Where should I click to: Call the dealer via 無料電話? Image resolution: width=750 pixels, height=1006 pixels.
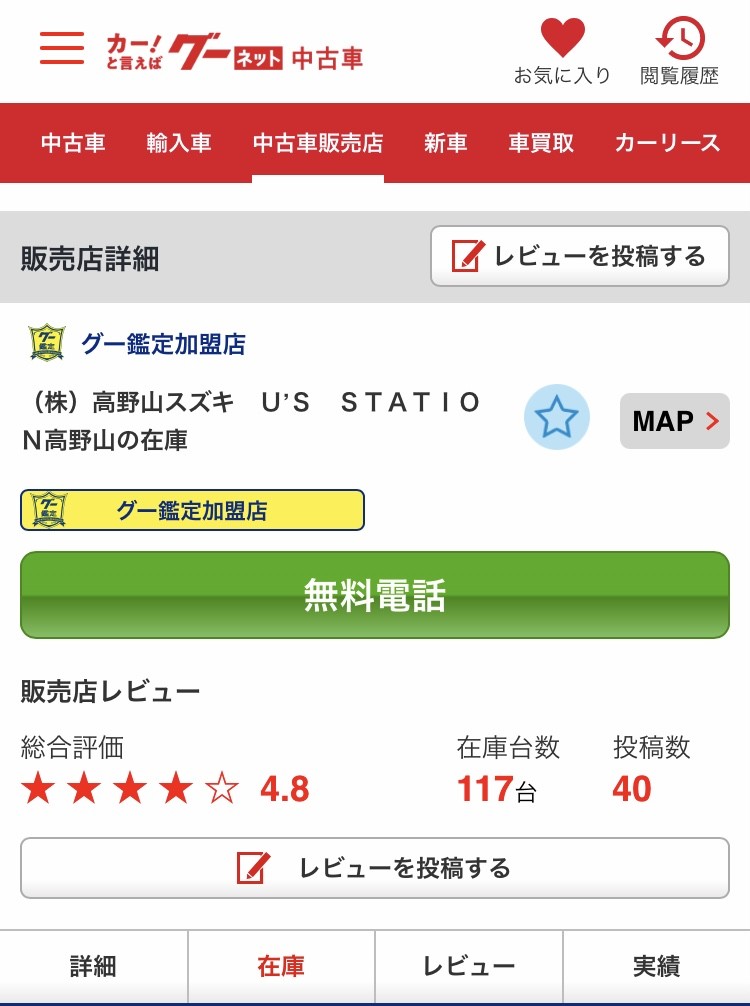[x=375, y=595]
